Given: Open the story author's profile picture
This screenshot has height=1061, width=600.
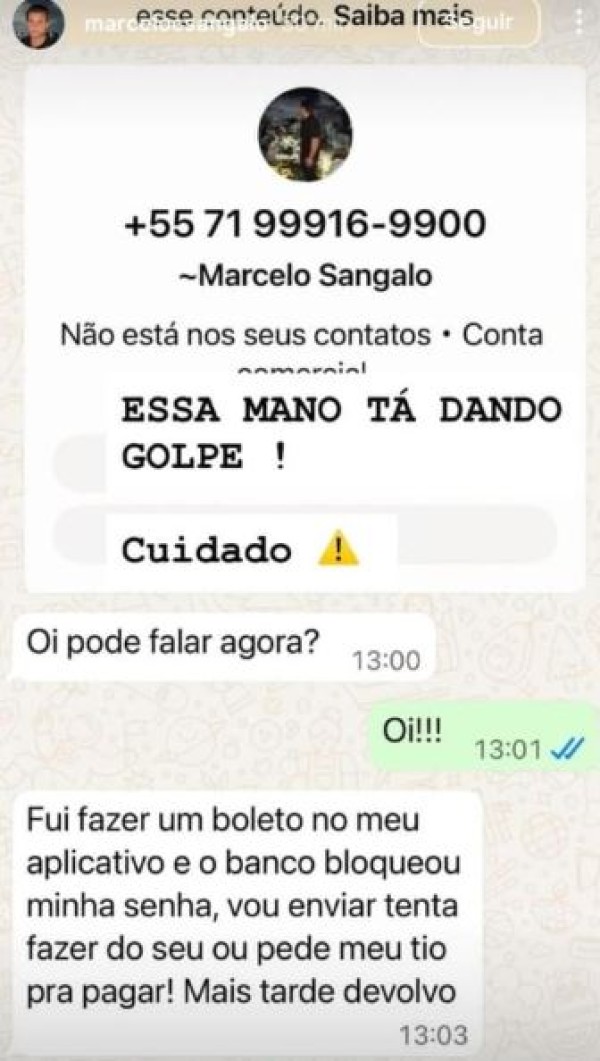Looking at the screenshot, I should coord(38,23).
